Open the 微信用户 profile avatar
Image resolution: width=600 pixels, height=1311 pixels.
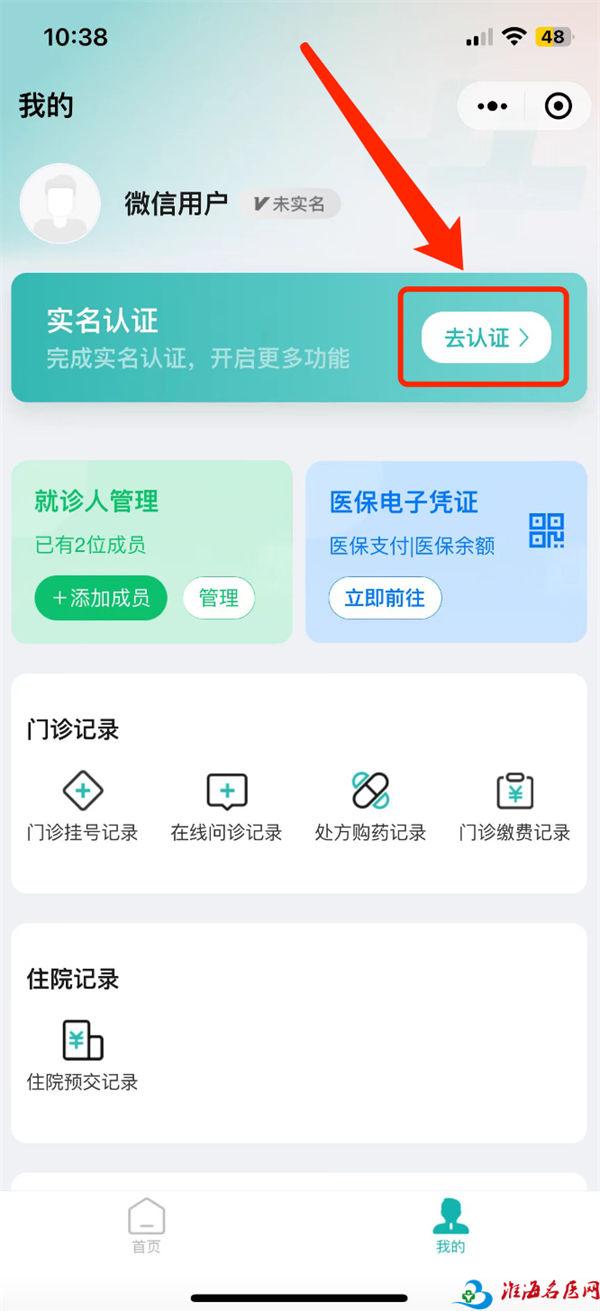[60, 204]
